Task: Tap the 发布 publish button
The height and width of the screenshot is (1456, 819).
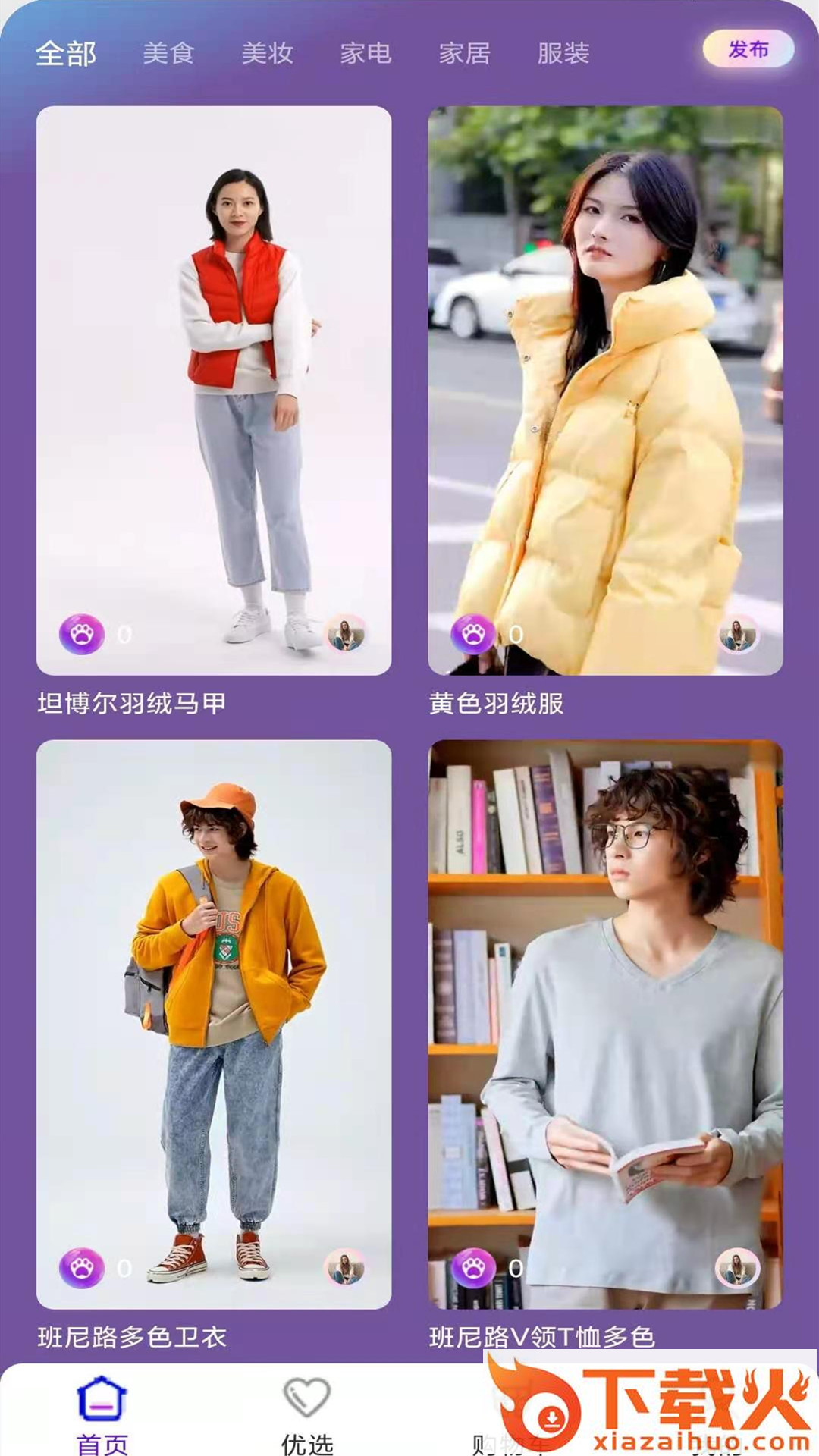Action: pos(748,50)
